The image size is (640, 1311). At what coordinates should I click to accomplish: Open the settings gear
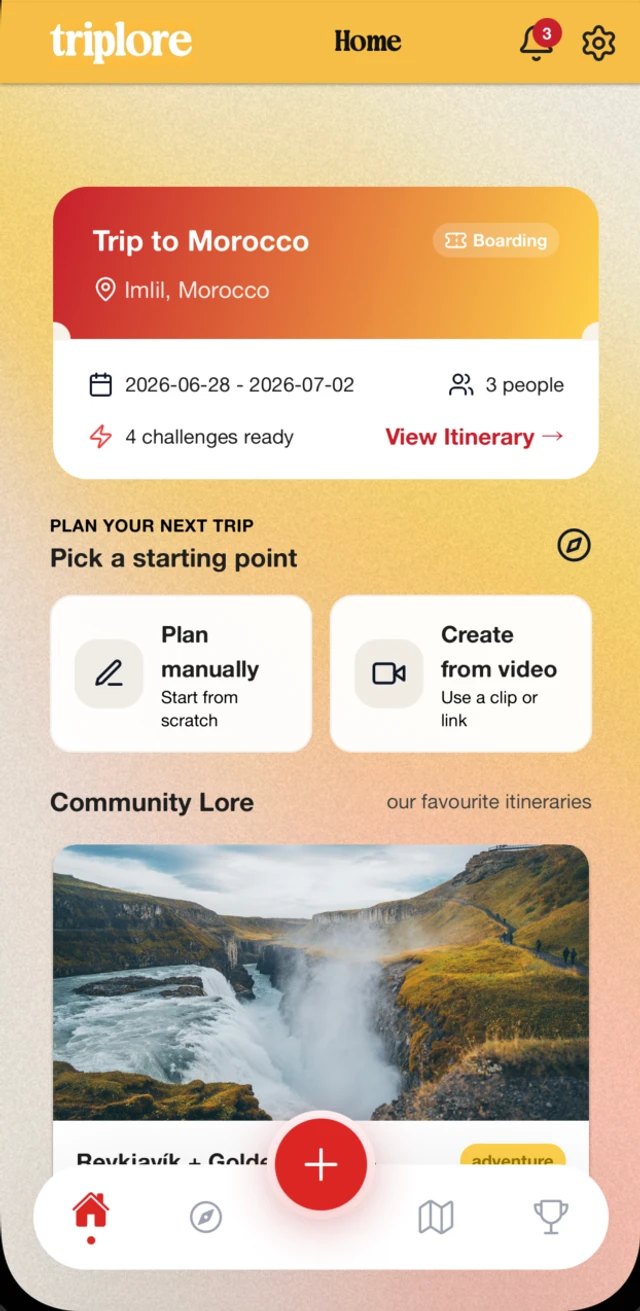point(598,43)
